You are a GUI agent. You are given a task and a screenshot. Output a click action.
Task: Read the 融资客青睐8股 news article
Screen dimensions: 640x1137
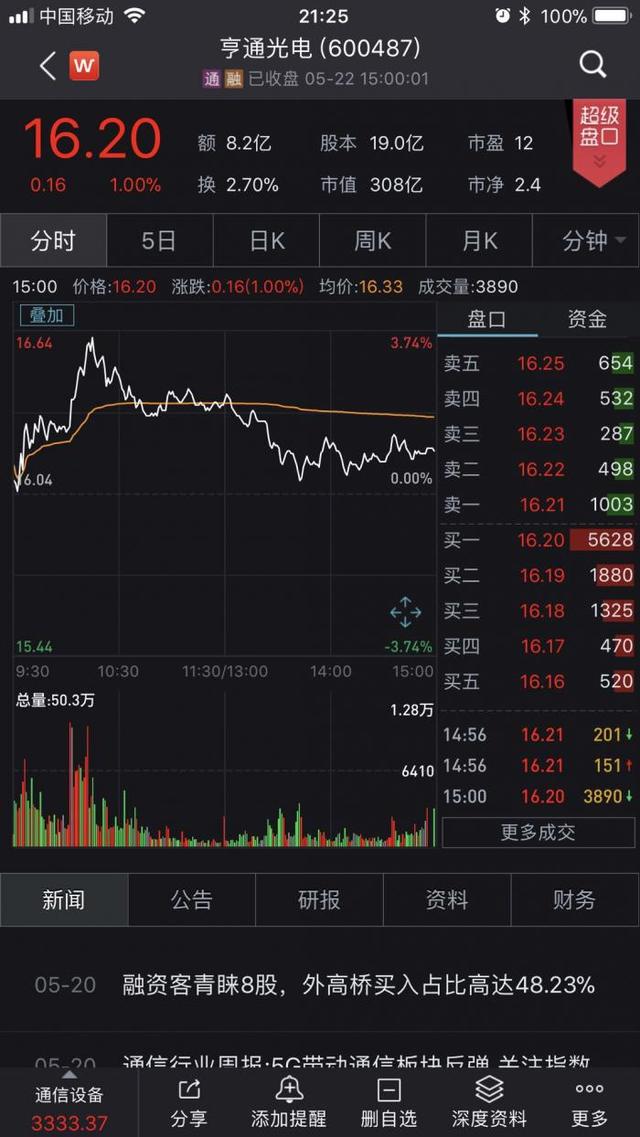(358, 985)
